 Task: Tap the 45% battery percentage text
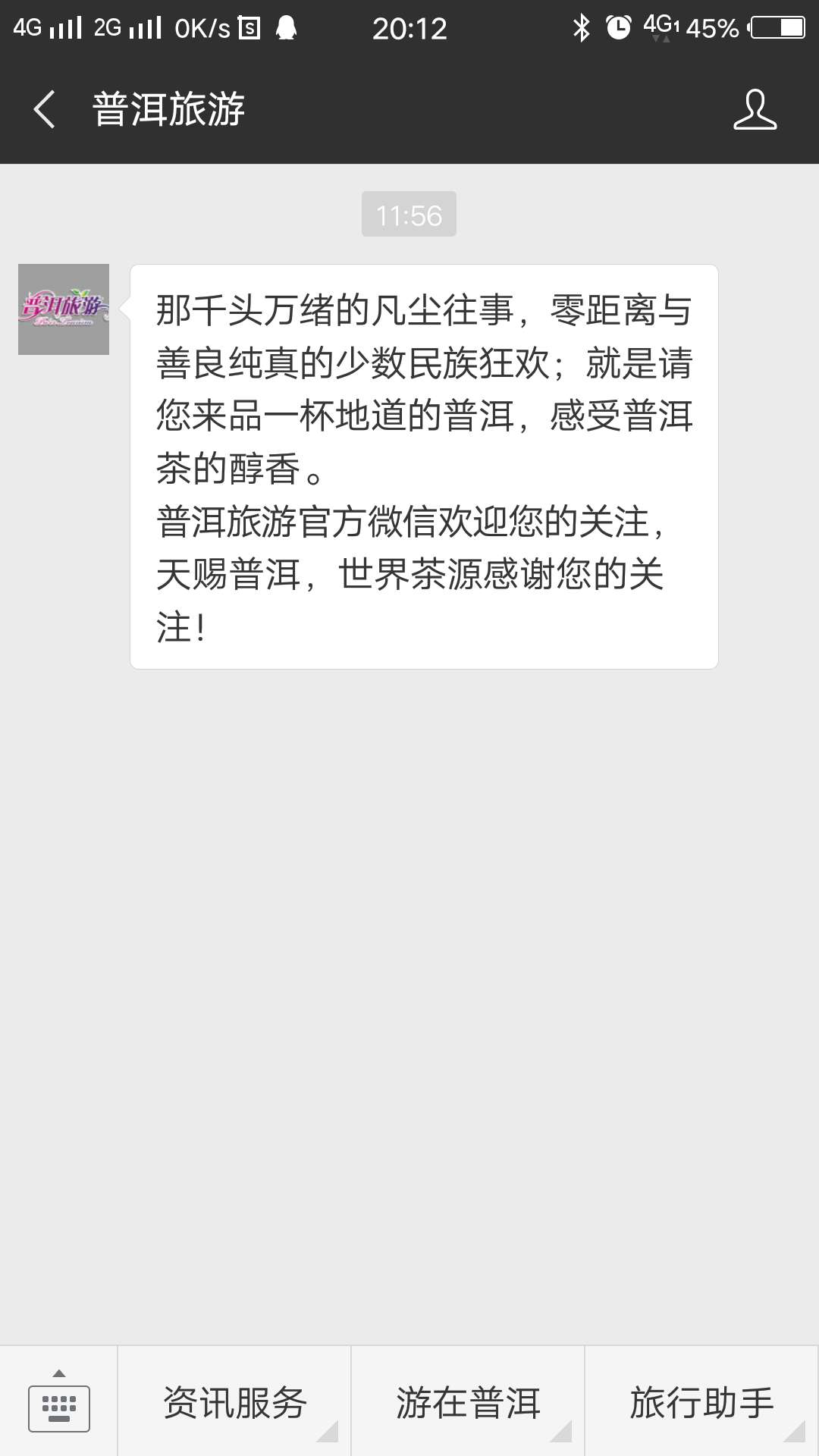pos(714,28)
